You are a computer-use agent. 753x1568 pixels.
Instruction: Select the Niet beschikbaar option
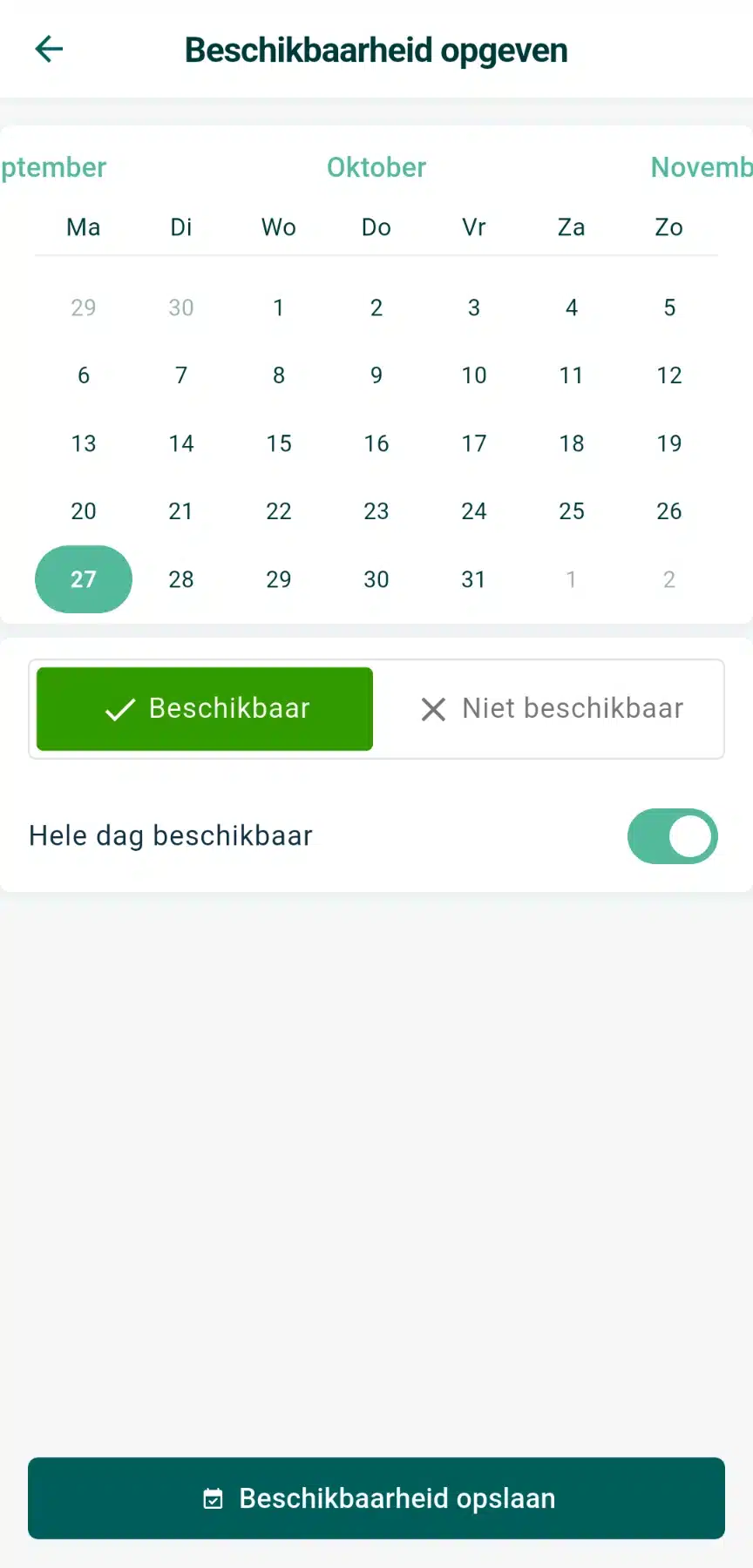point(552,708)
